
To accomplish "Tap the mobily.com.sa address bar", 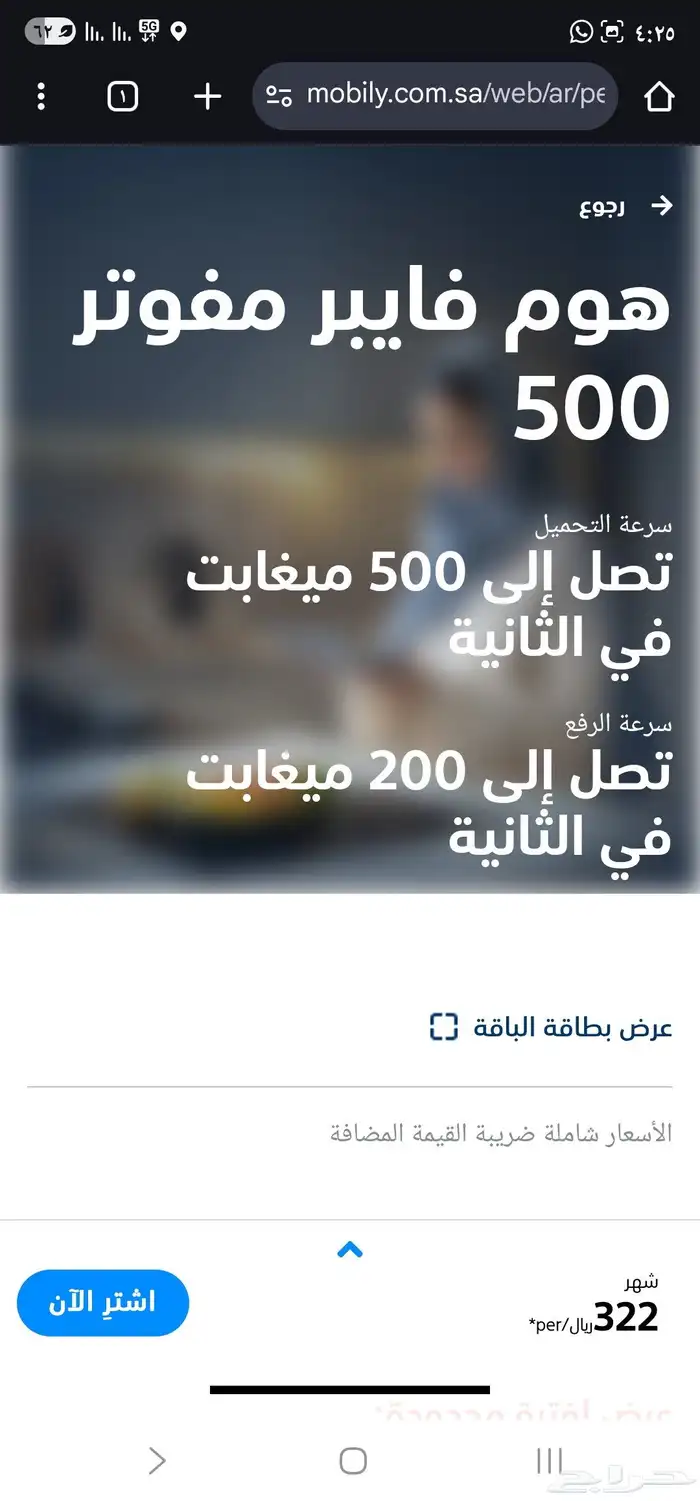I will (x=440, y=95).
